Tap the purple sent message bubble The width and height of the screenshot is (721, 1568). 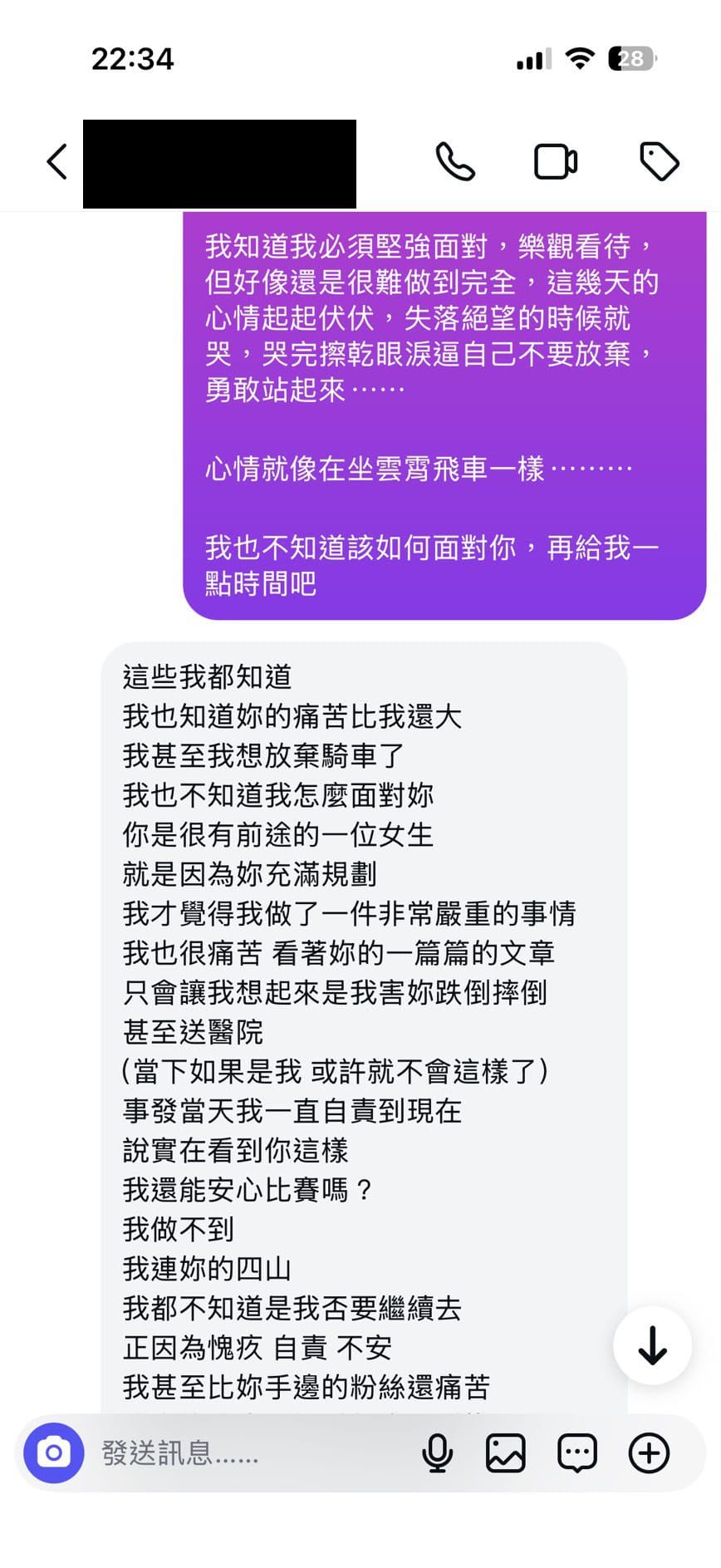click(440, 415)
